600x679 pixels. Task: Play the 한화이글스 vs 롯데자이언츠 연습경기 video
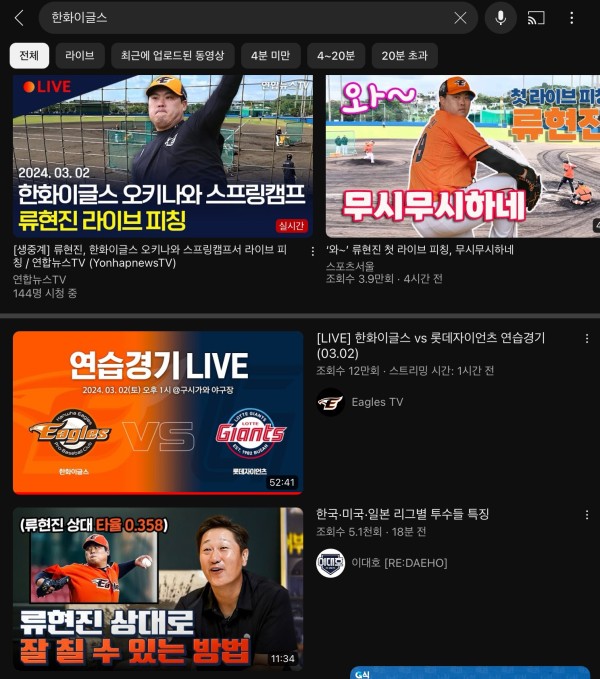[x=157, y=412]
